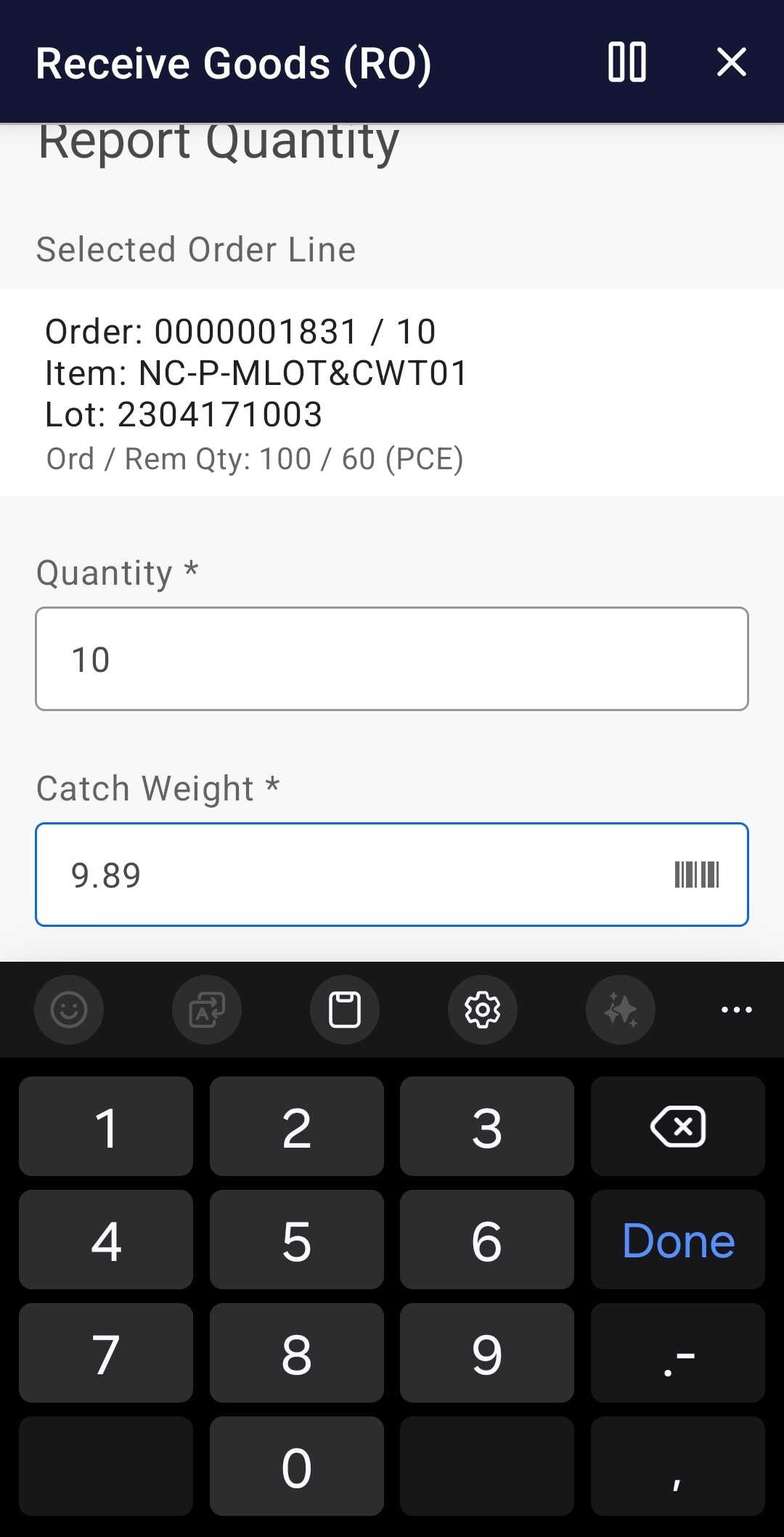Tap the barcode scan icon in Catch Weight
Screen dimensions: 784x1537
click(x=697, y=875)
